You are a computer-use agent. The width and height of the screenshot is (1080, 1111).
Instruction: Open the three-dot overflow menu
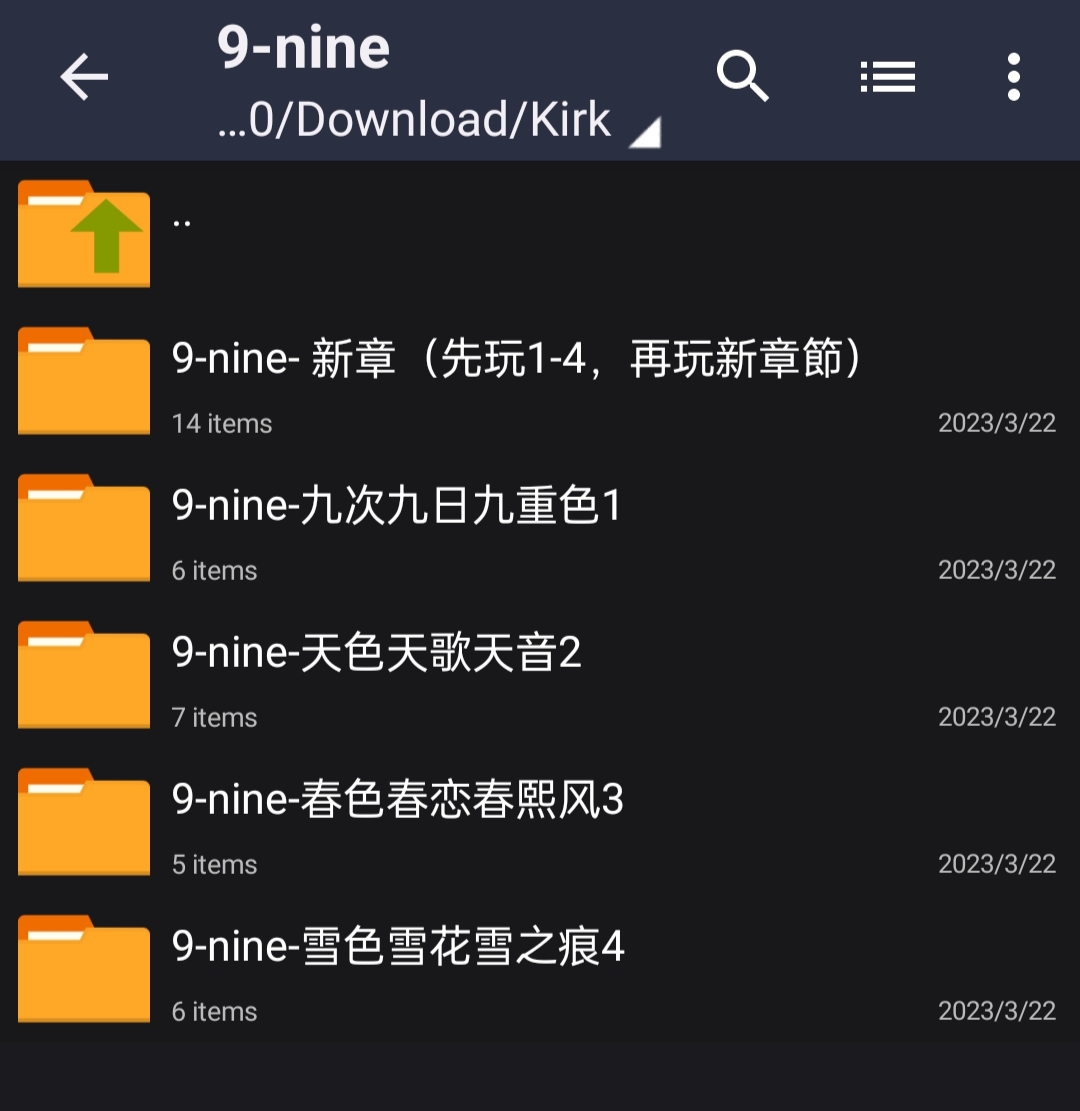click(1013, 77)
